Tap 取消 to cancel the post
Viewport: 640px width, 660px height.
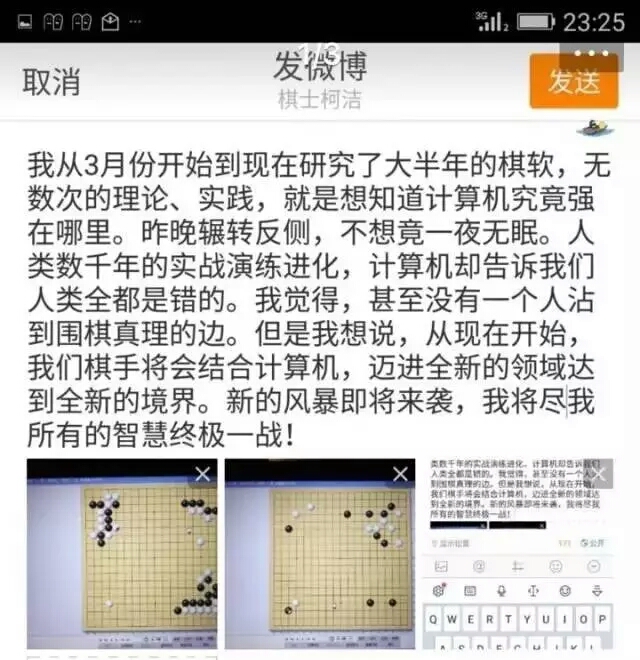51,82
